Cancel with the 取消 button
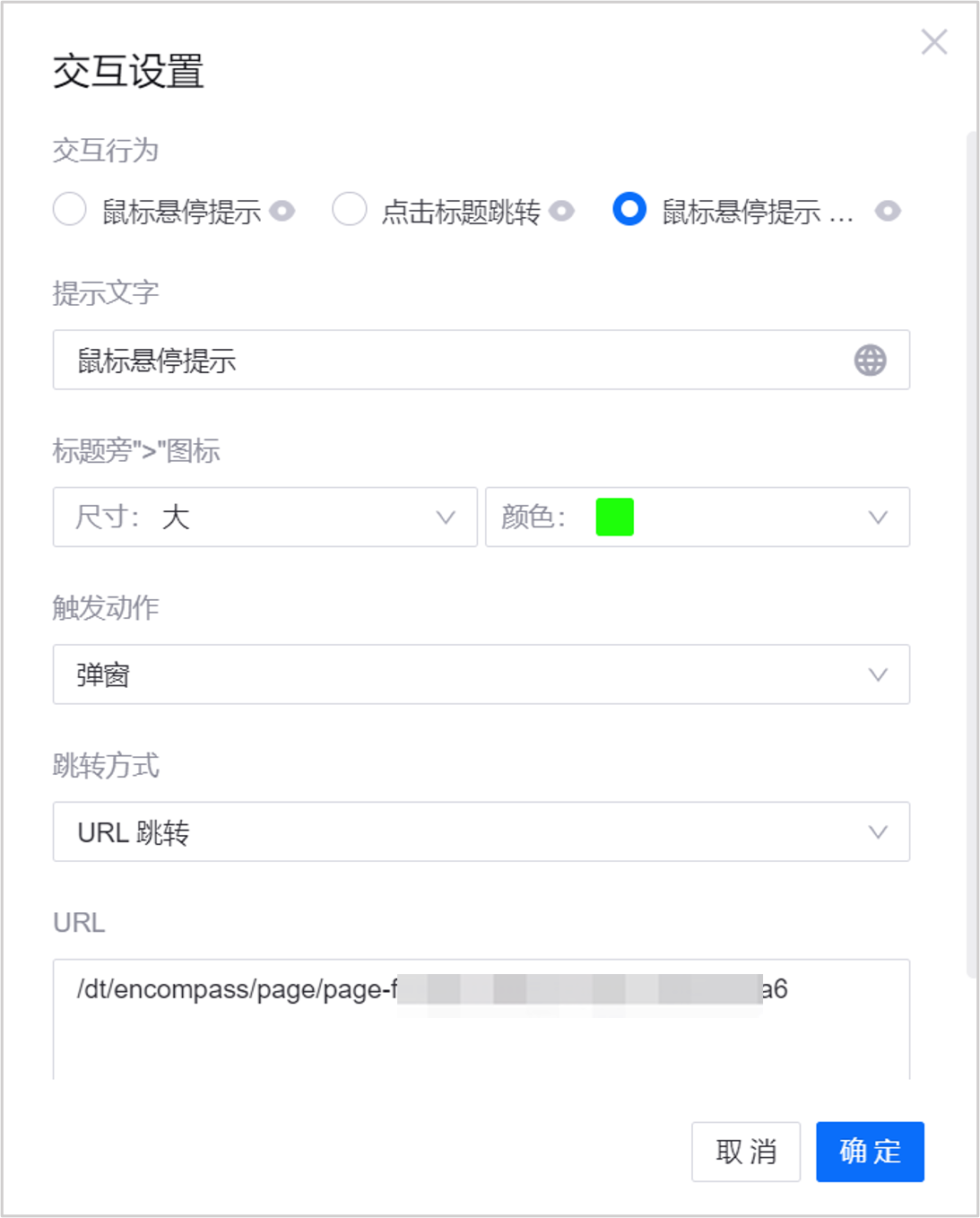Viewport: 980px width, 1218px height. 745,1152
